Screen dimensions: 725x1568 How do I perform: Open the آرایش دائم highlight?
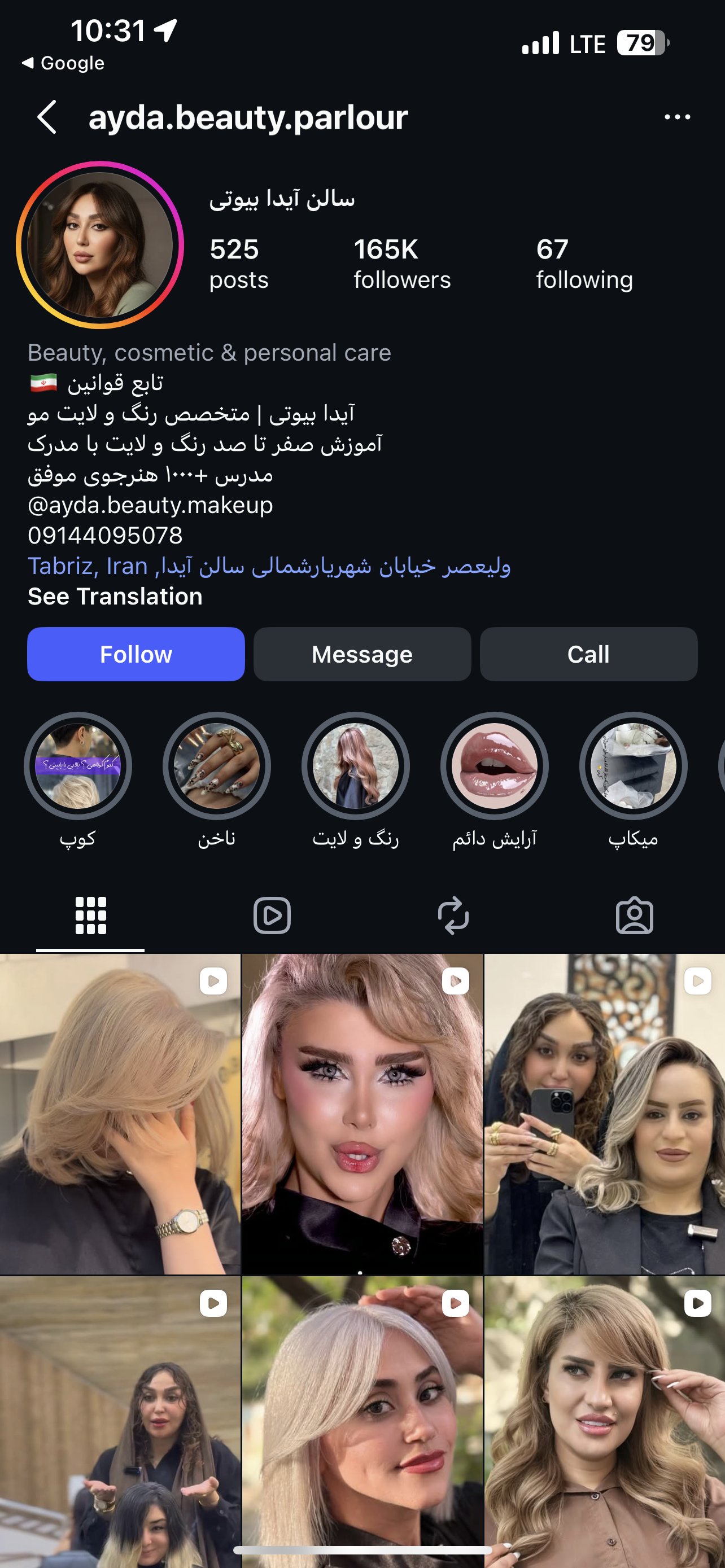[494, 766]
